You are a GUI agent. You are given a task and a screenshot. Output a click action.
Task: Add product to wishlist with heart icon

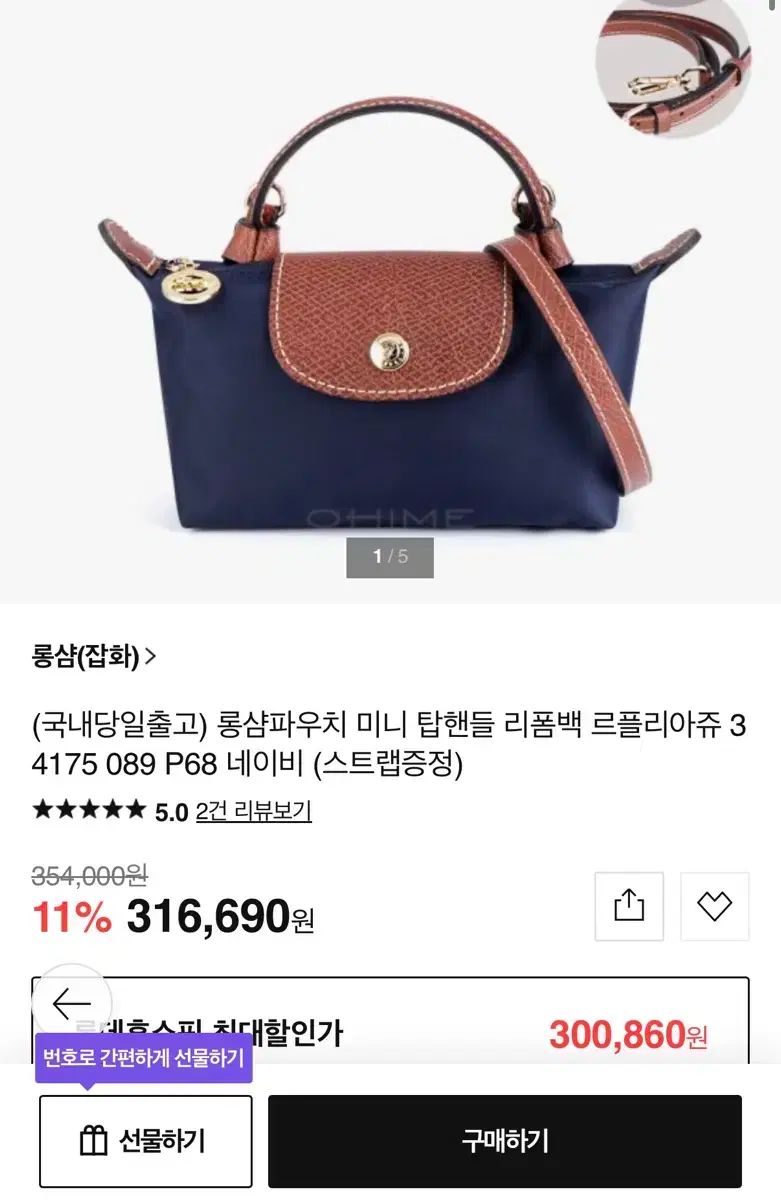click(x=714, y=906)
